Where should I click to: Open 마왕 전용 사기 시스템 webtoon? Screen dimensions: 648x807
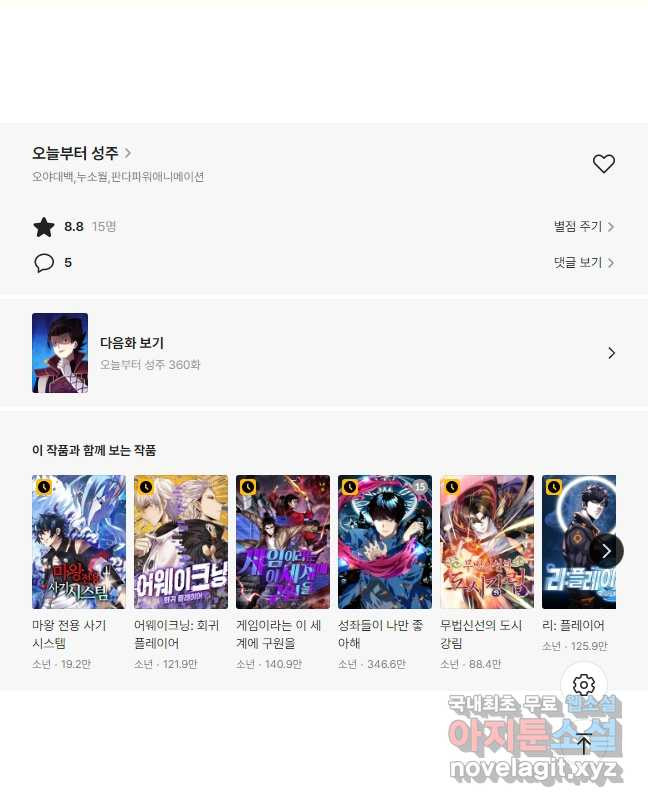pos(79,542)
